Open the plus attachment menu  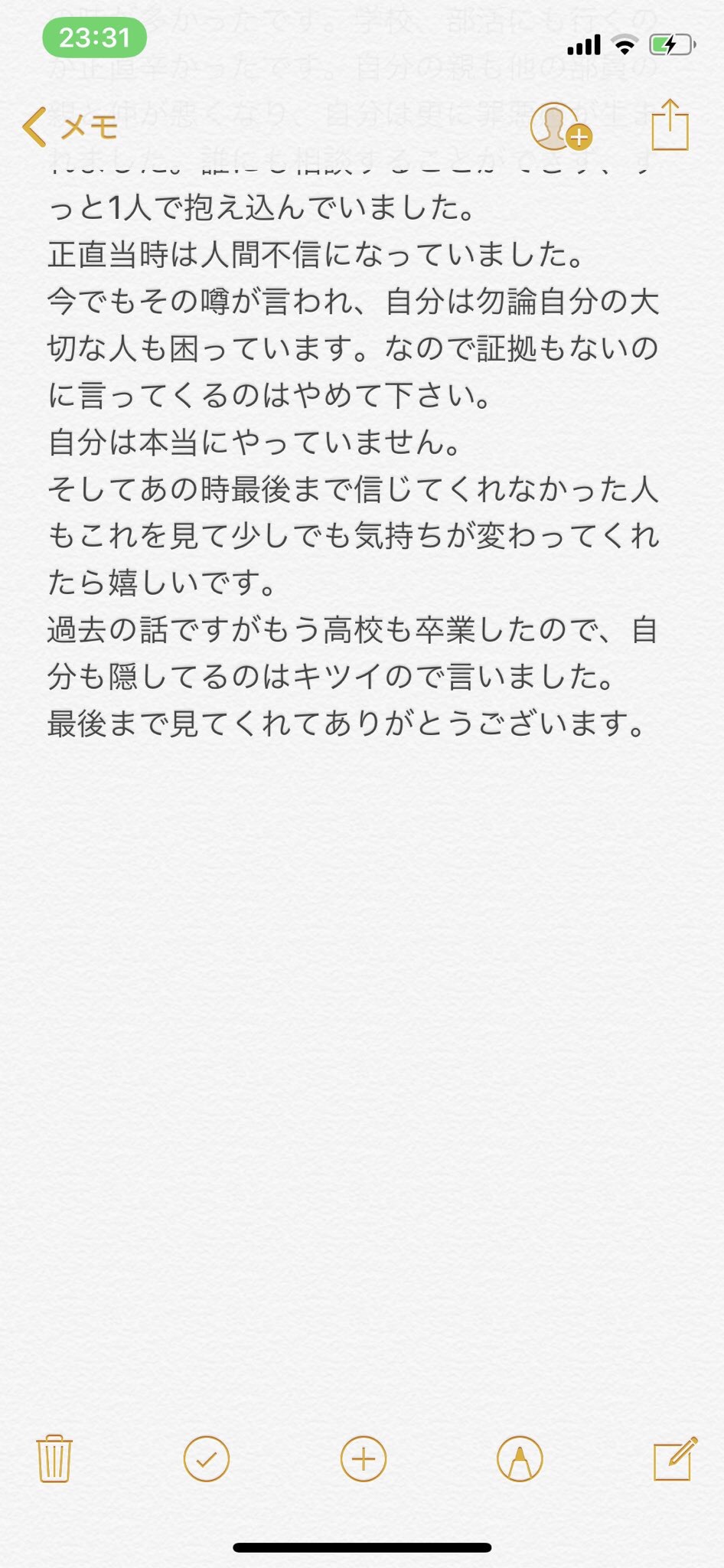coord(363,1459)
